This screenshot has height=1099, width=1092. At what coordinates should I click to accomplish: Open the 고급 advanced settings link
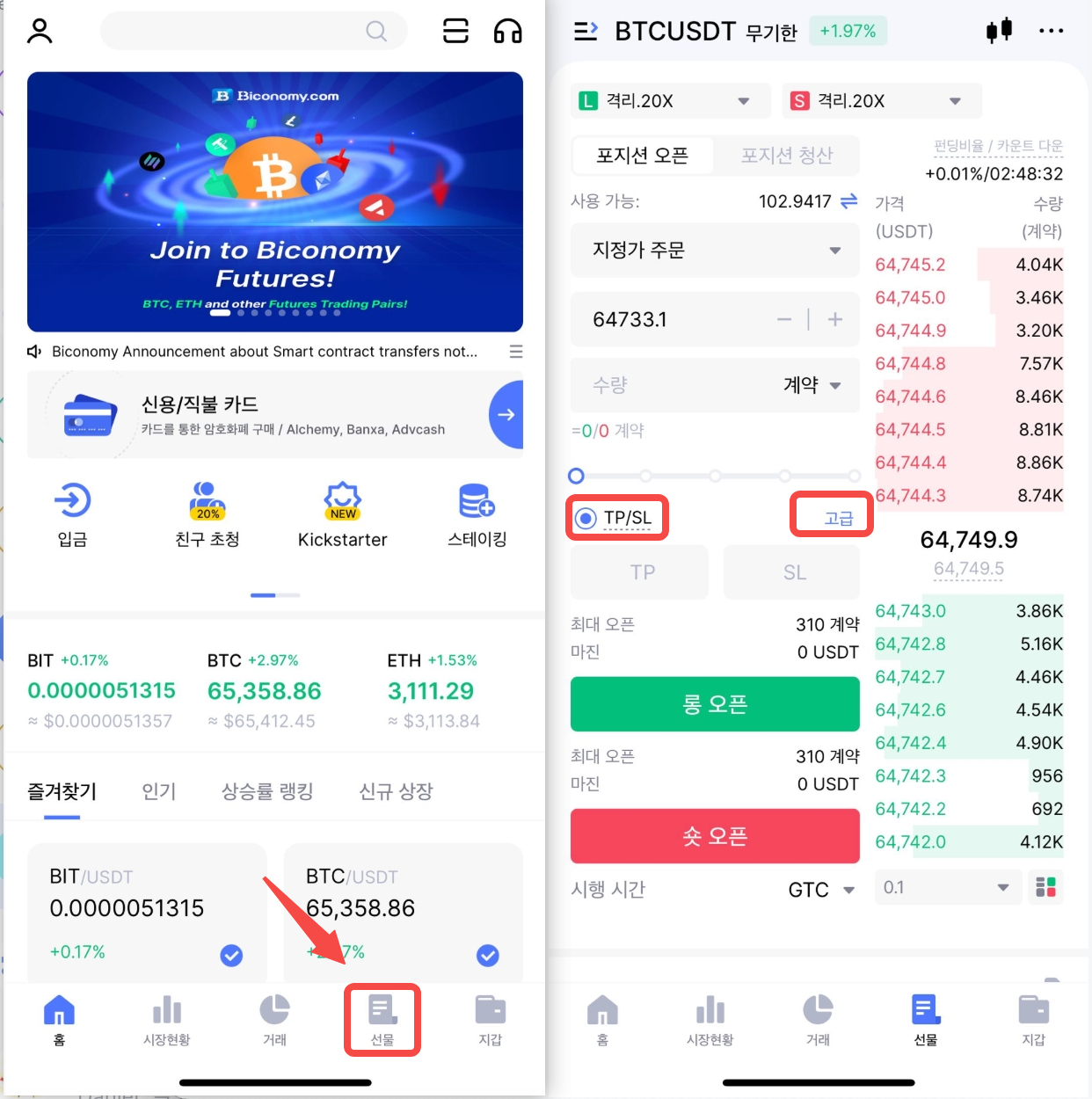(838, 518)
